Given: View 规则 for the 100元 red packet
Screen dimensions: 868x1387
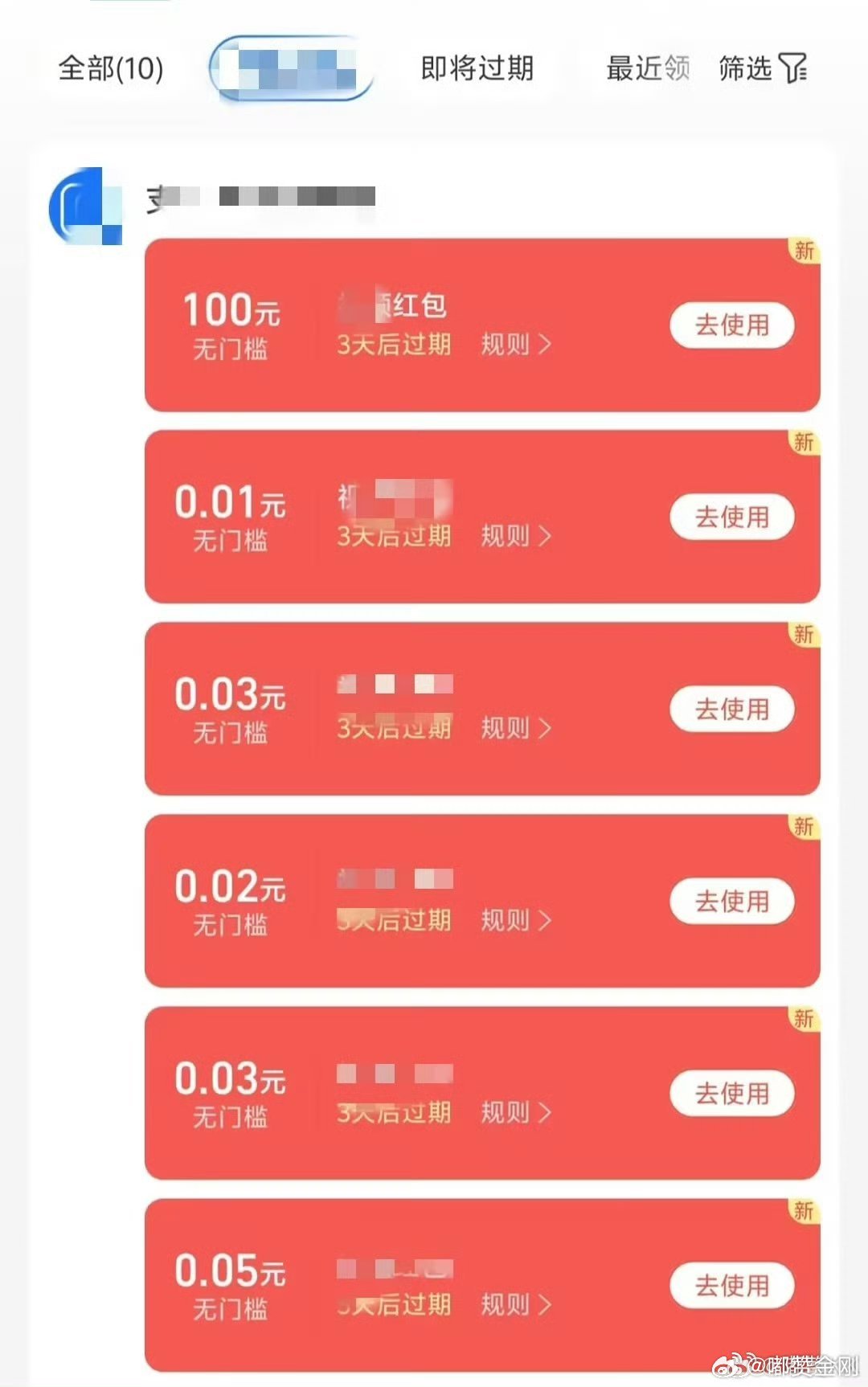Looking at the screenshot, I should [x=516, y=345].
